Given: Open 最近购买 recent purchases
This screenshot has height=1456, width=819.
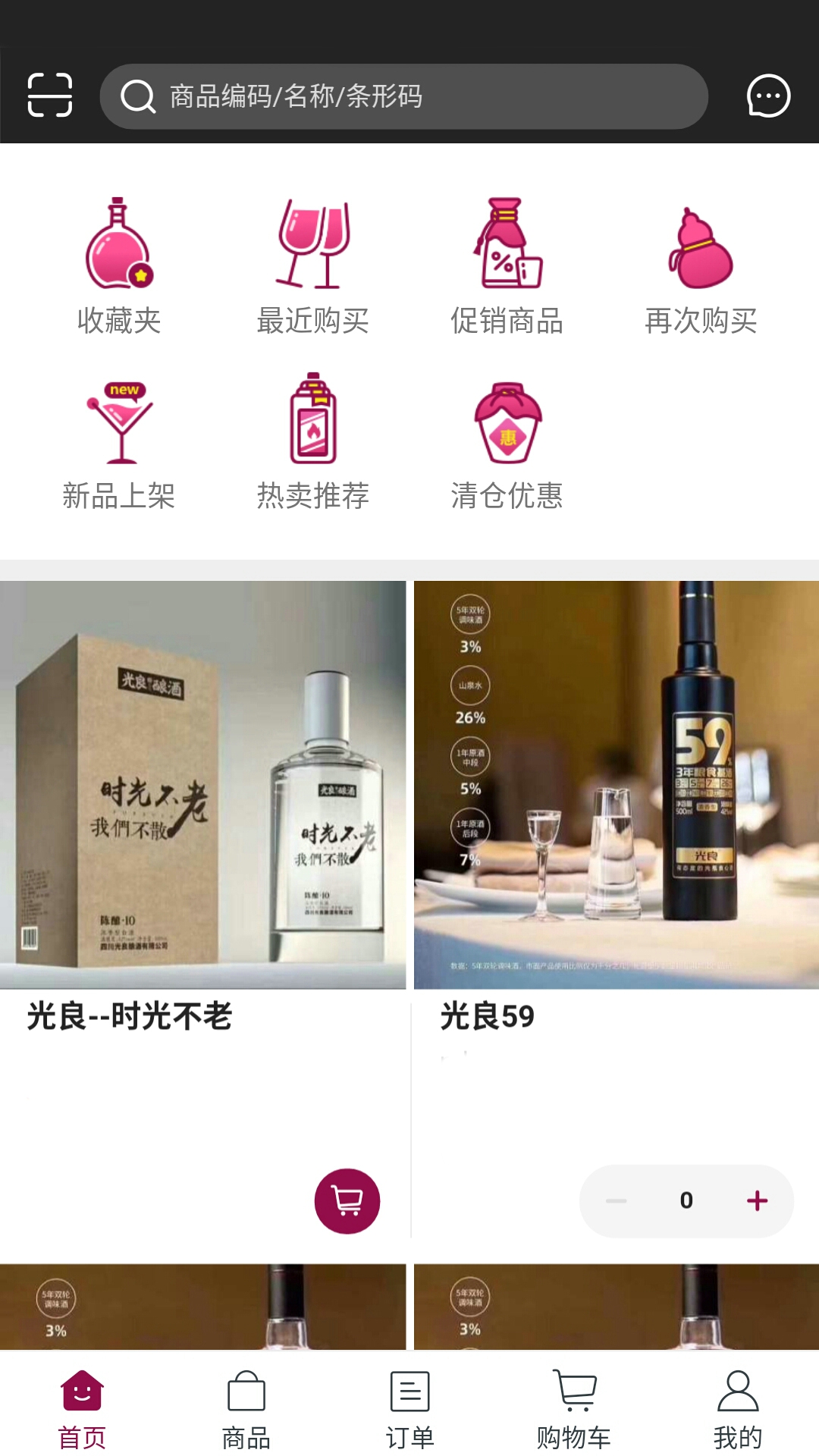Looking at the screenshot, I should (313, 266).
